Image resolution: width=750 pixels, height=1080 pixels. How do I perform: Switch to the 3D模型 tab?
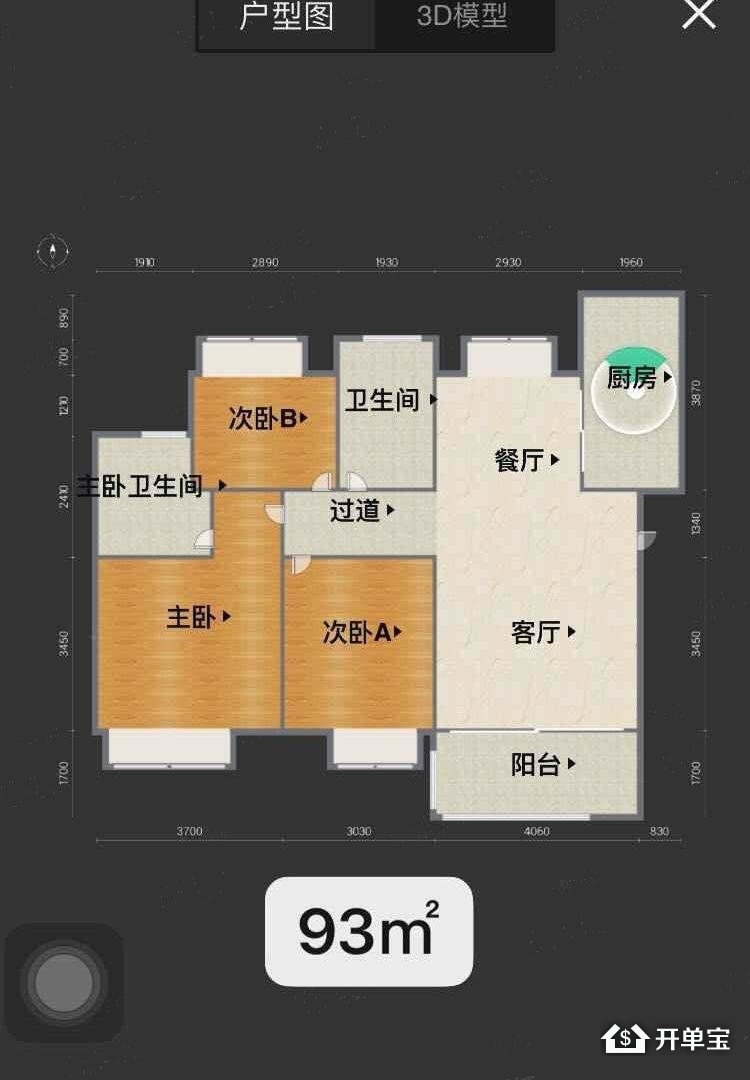462,17
